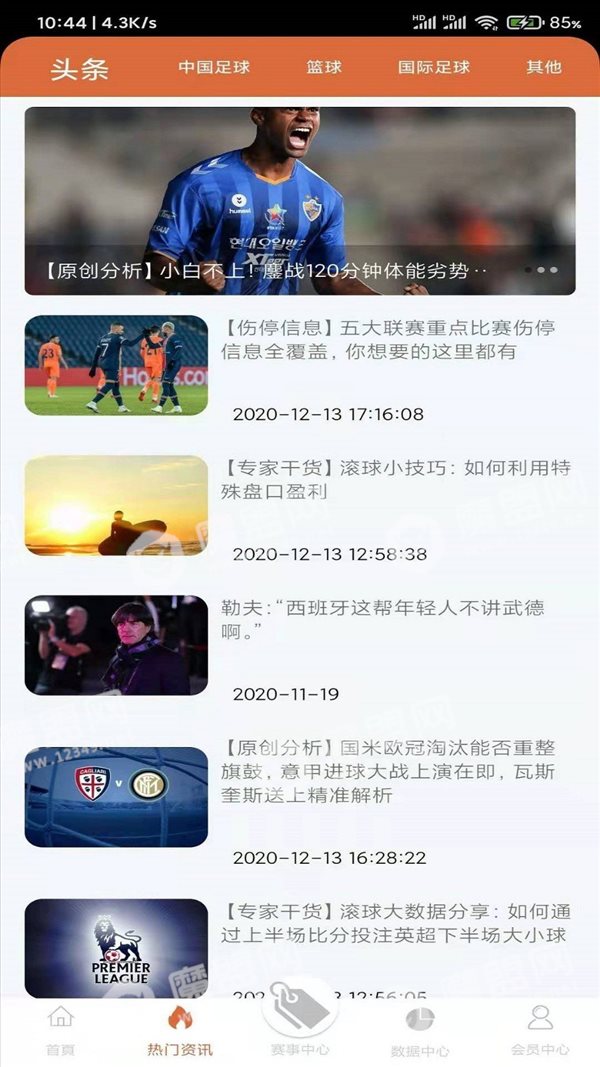The width and height of the screenshot is (600, 1067).
Task: Select the 篮球 tab
Action: click(x=324, y=67)
